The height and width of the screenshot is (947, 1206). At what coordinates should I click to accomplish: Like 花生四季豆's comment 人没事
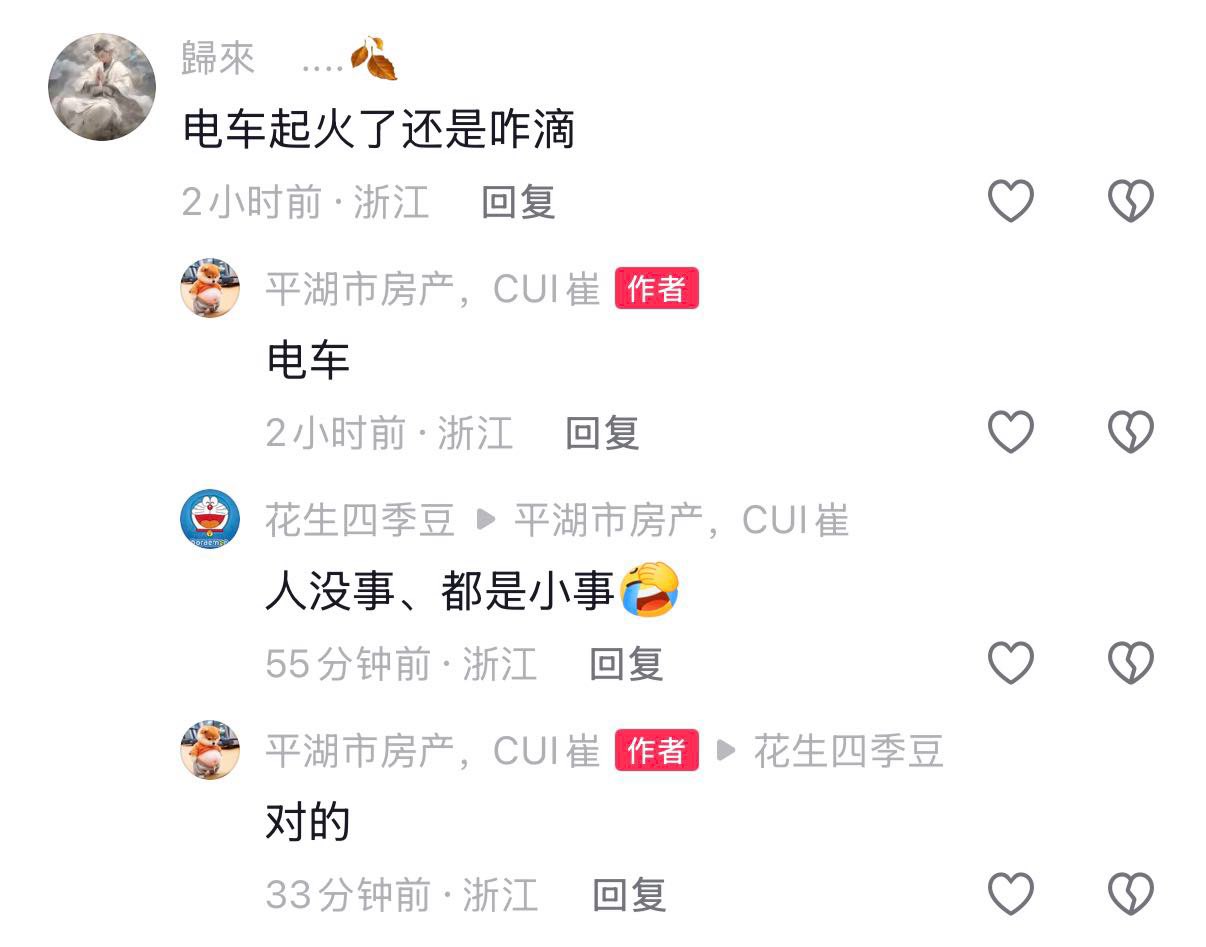tap(1010, 663)
